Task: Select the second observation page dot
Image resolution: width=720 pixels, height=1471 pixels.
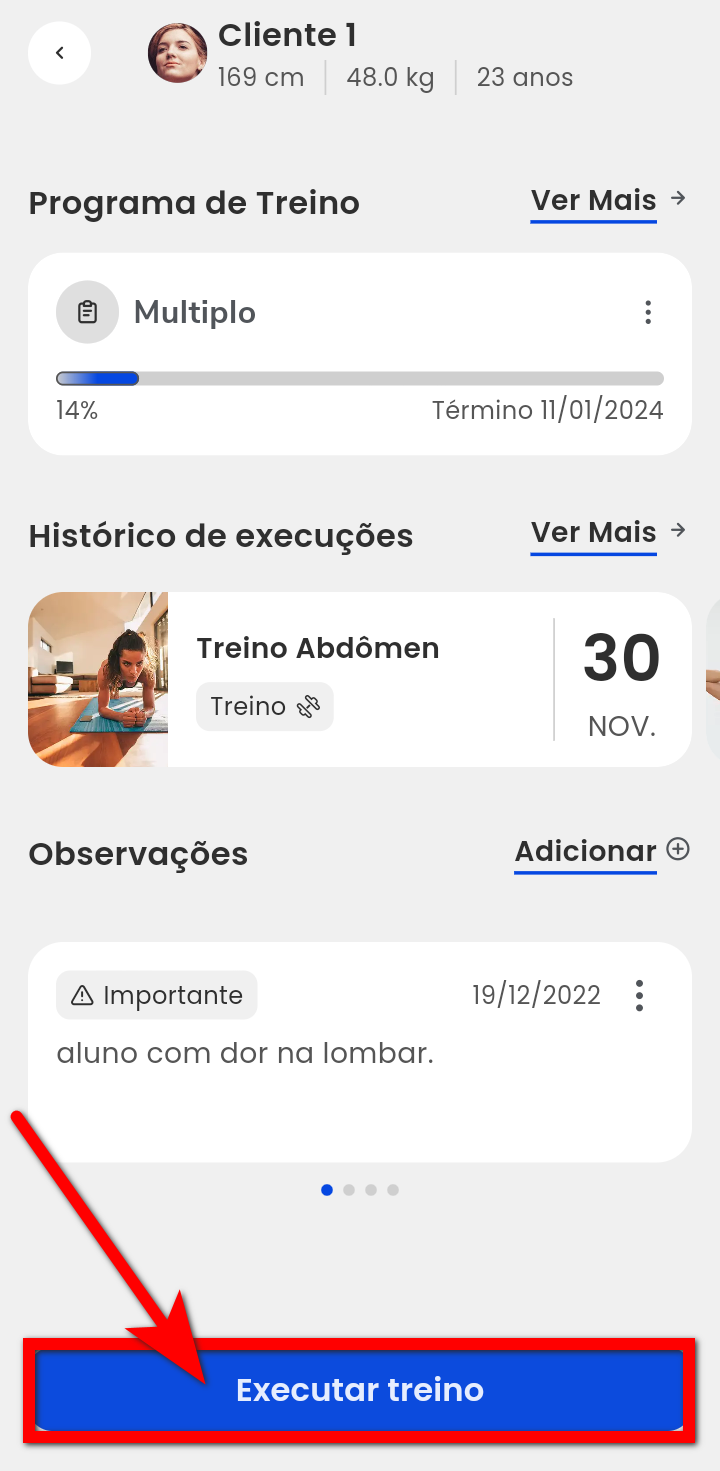Action: (x=349, y=1190)
